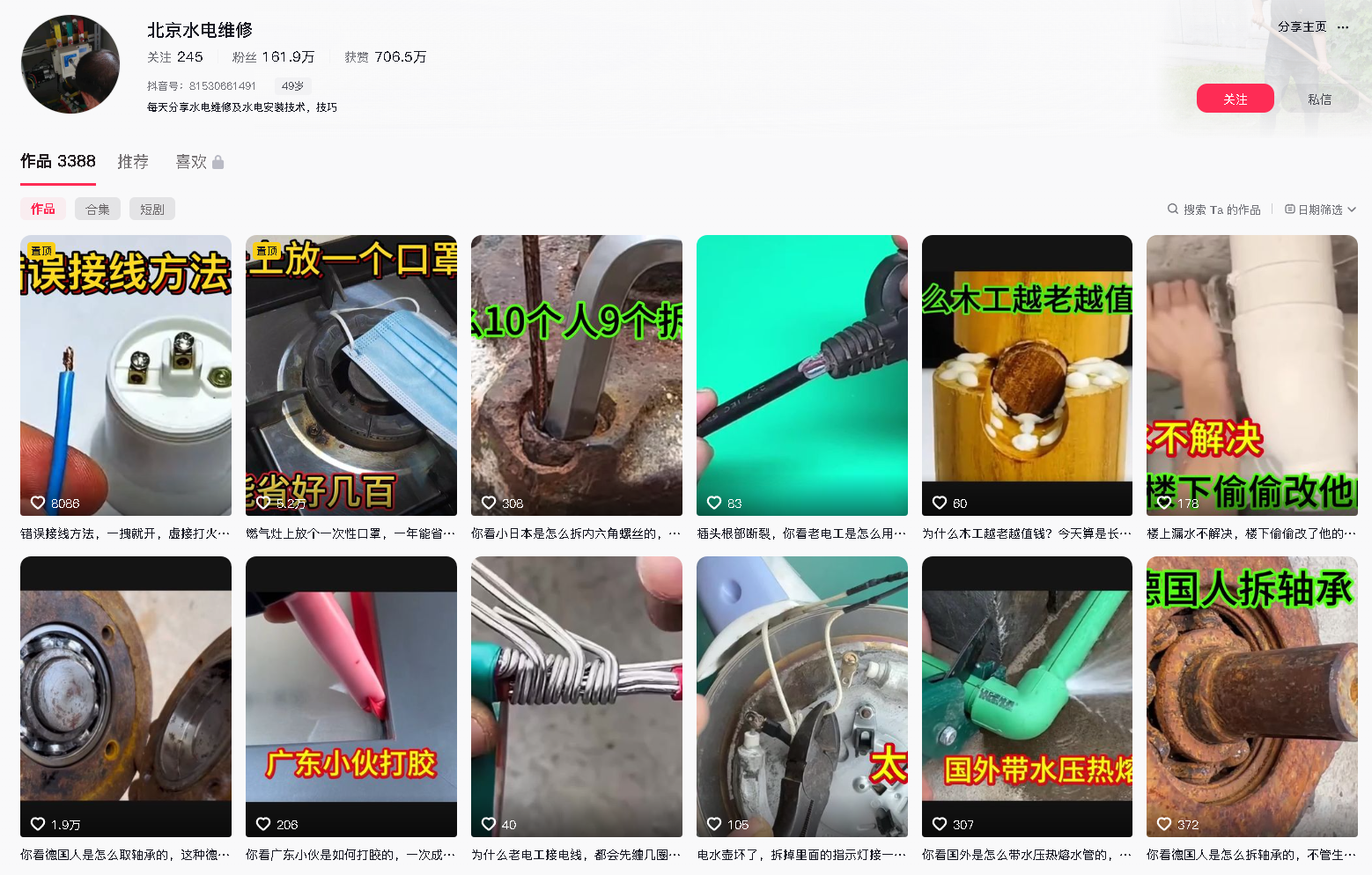
Task: Switch to the locked 喜欢 tab
Action: coord(198,161)
